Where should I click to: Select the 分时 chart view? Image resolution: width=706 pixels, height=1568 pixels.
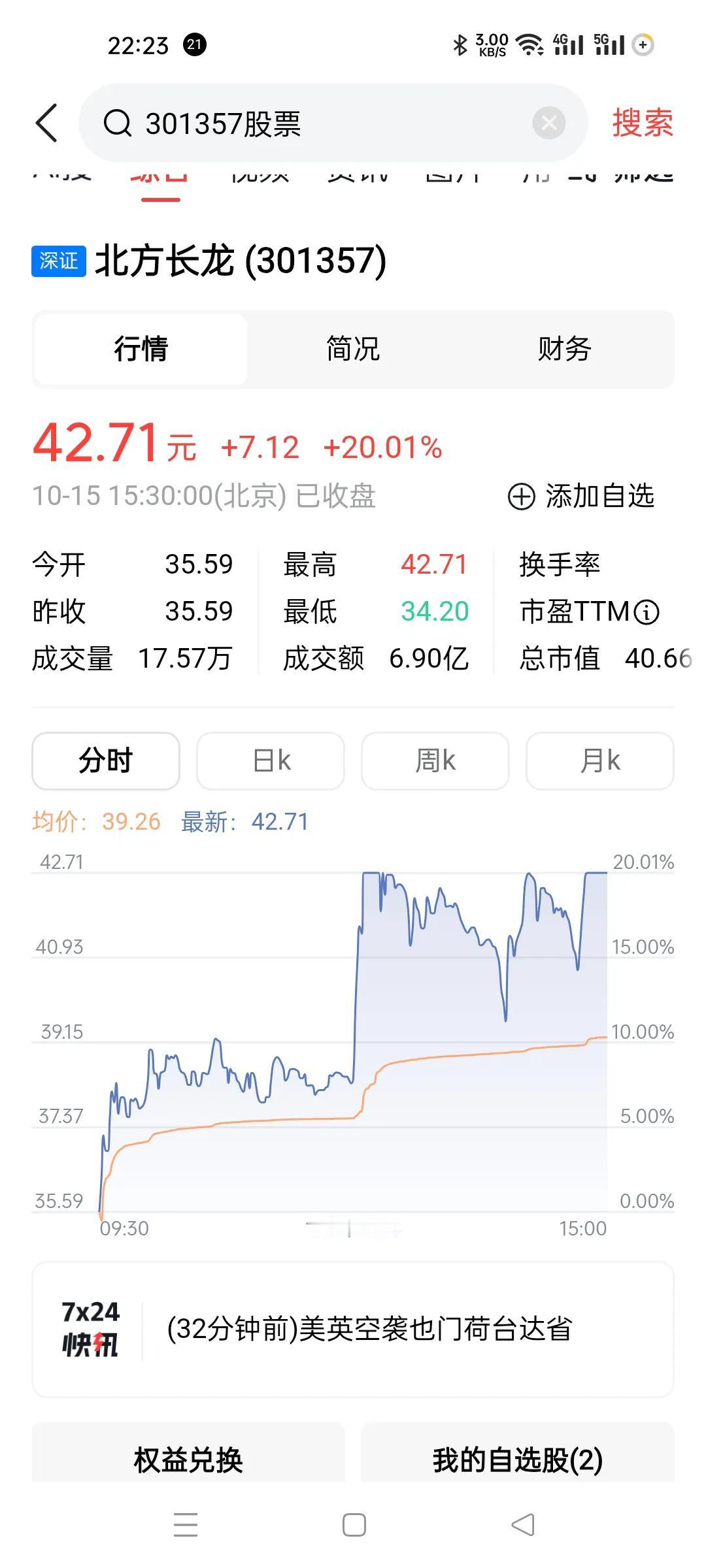pos(106,761)
